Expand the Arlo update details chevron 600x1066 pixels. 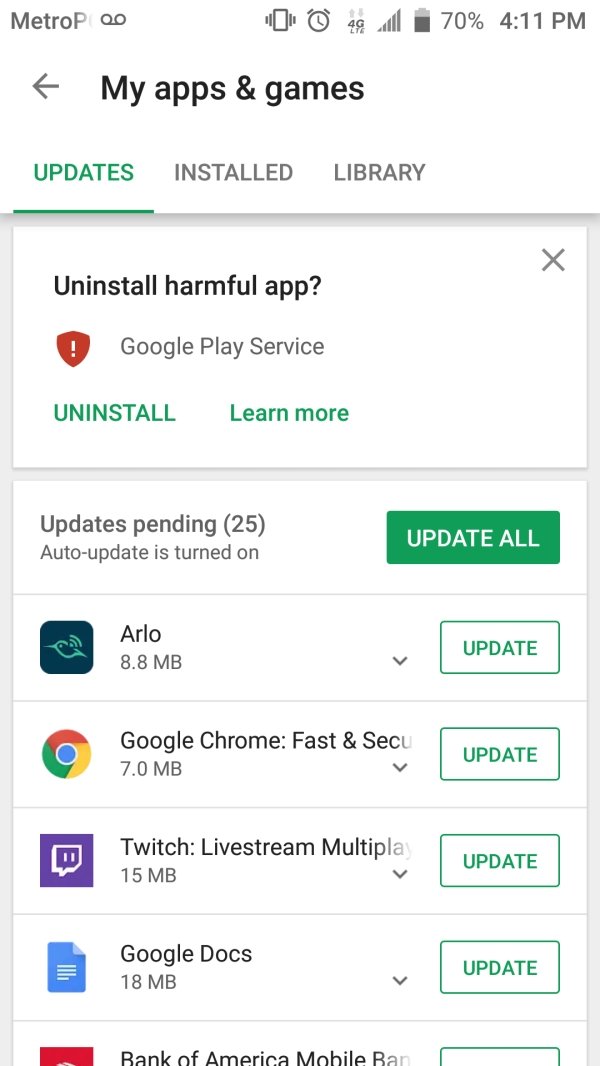click(400, 661)
